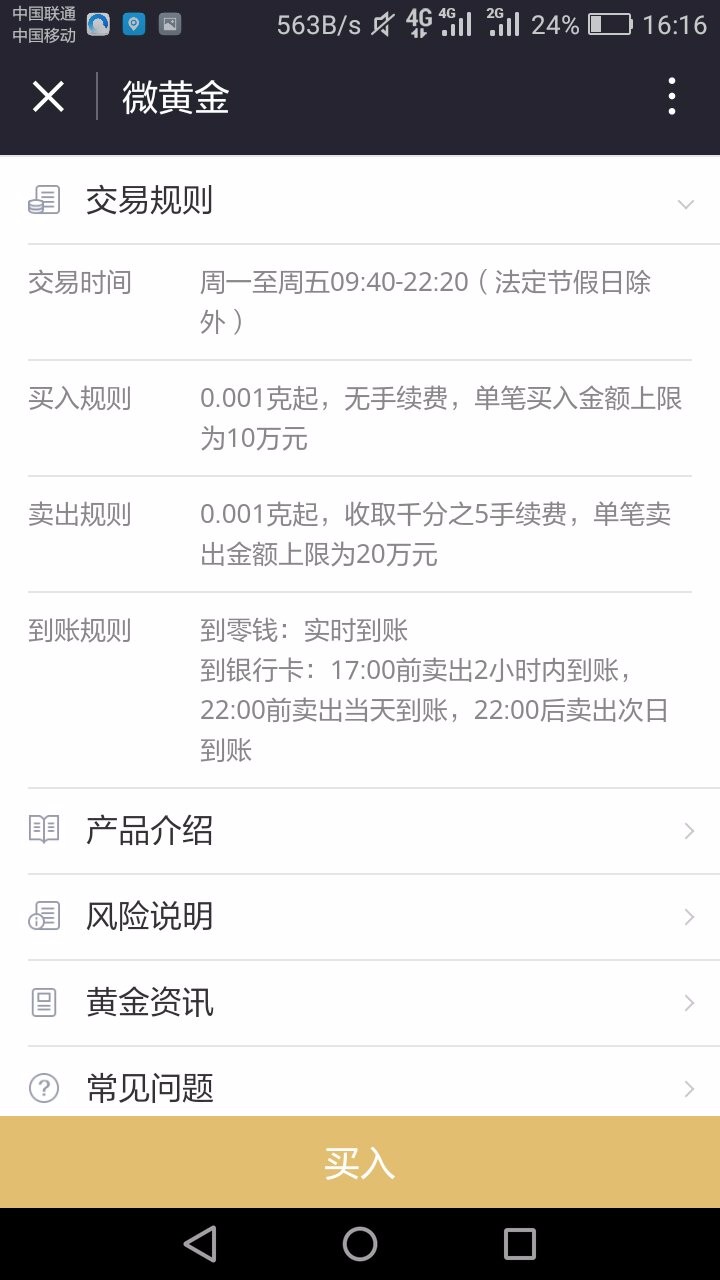View 黄金资讯
This screenshot has height=1280, width=720.
[360, 1003]
